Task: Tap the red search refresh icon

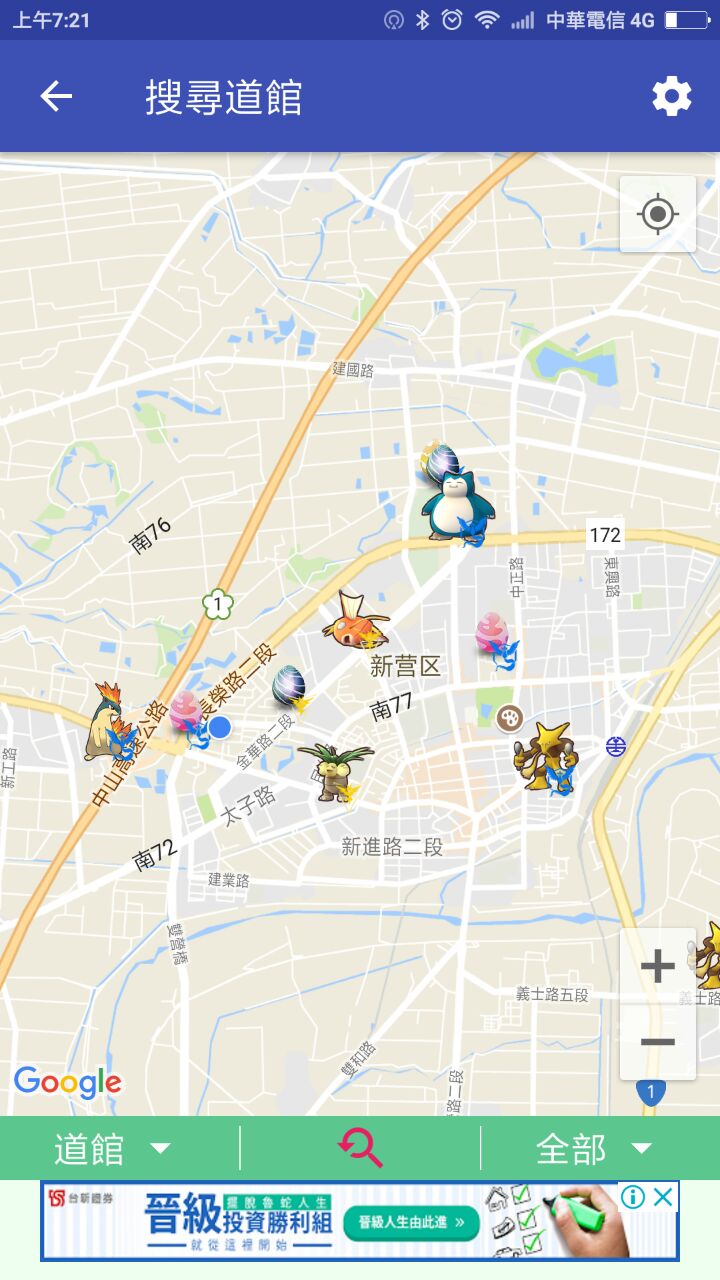Action: point(360,1148)
